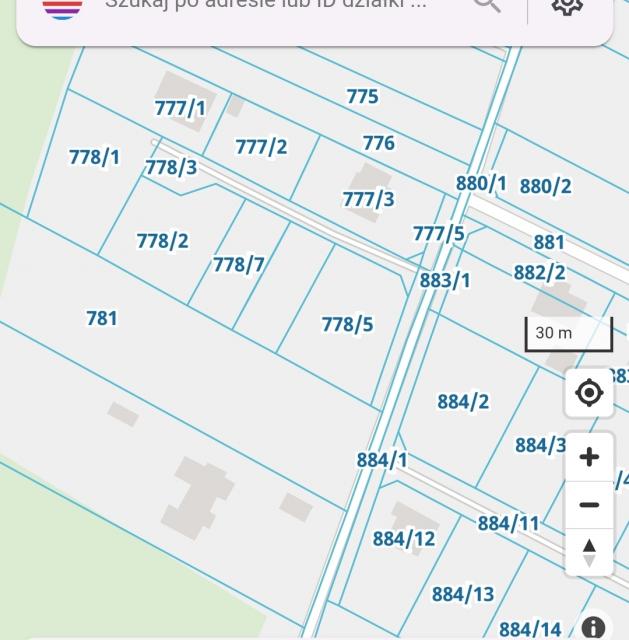Tap the magnifier search icon
This screenshot has width=629, height=640.
coord(487,5)
